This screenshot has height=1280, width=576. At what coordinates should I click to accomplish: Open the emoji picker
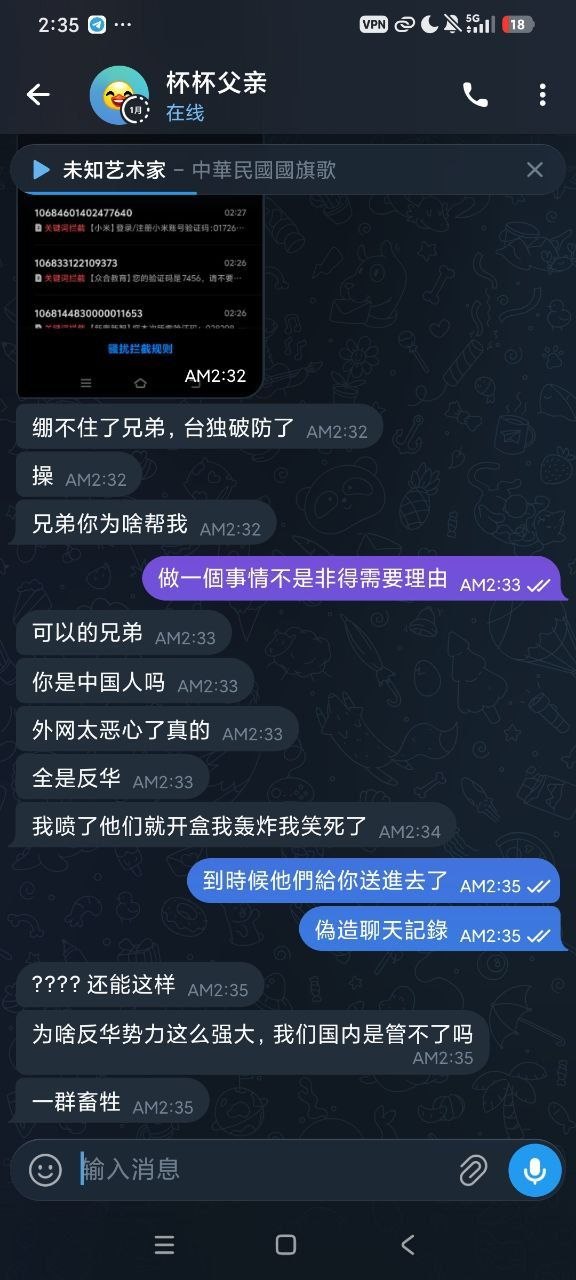point(45,1169)
